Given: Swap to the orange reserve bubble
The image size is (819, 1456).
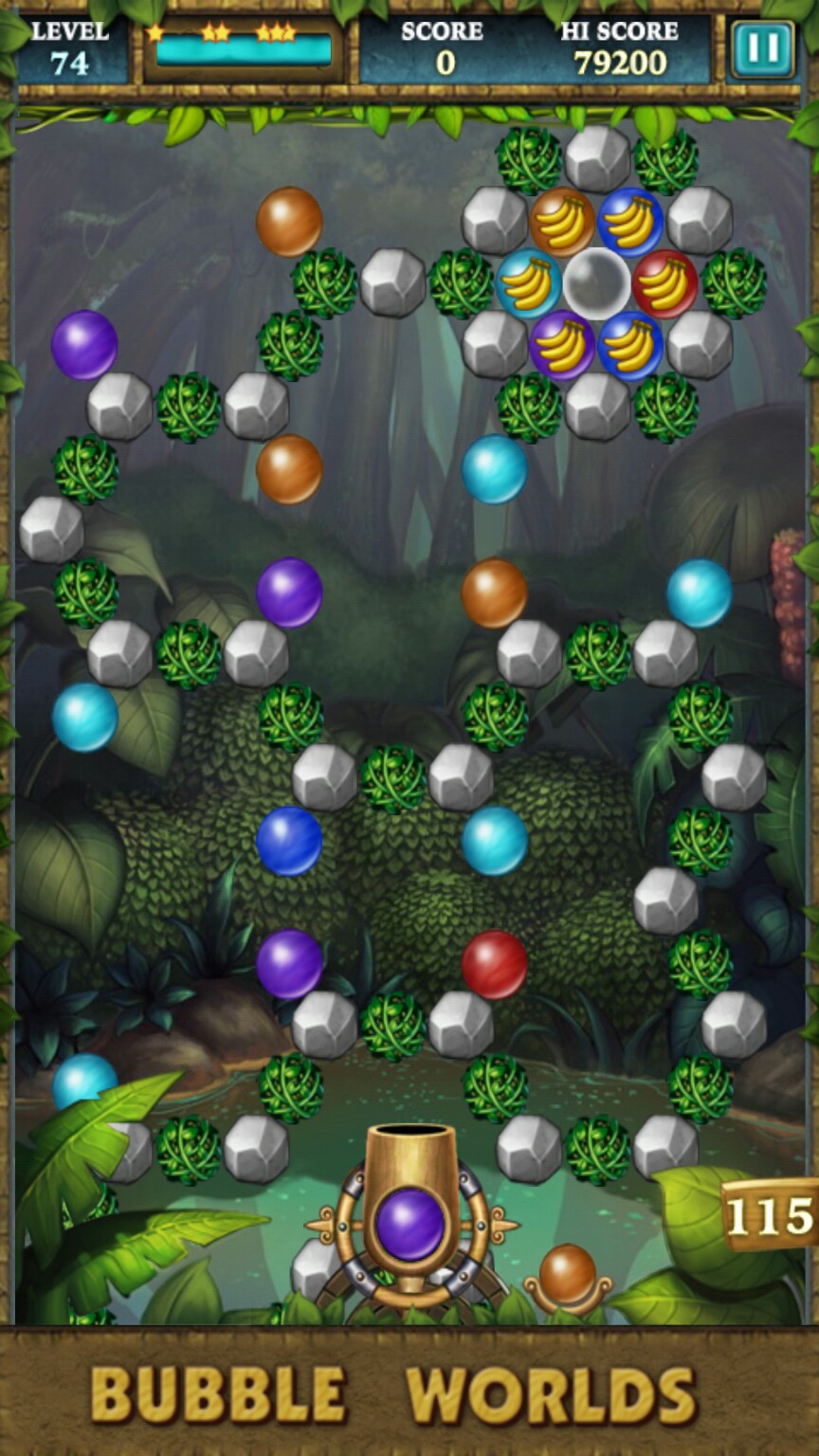Looking at the screenshot, I should tap(567, 1272).
